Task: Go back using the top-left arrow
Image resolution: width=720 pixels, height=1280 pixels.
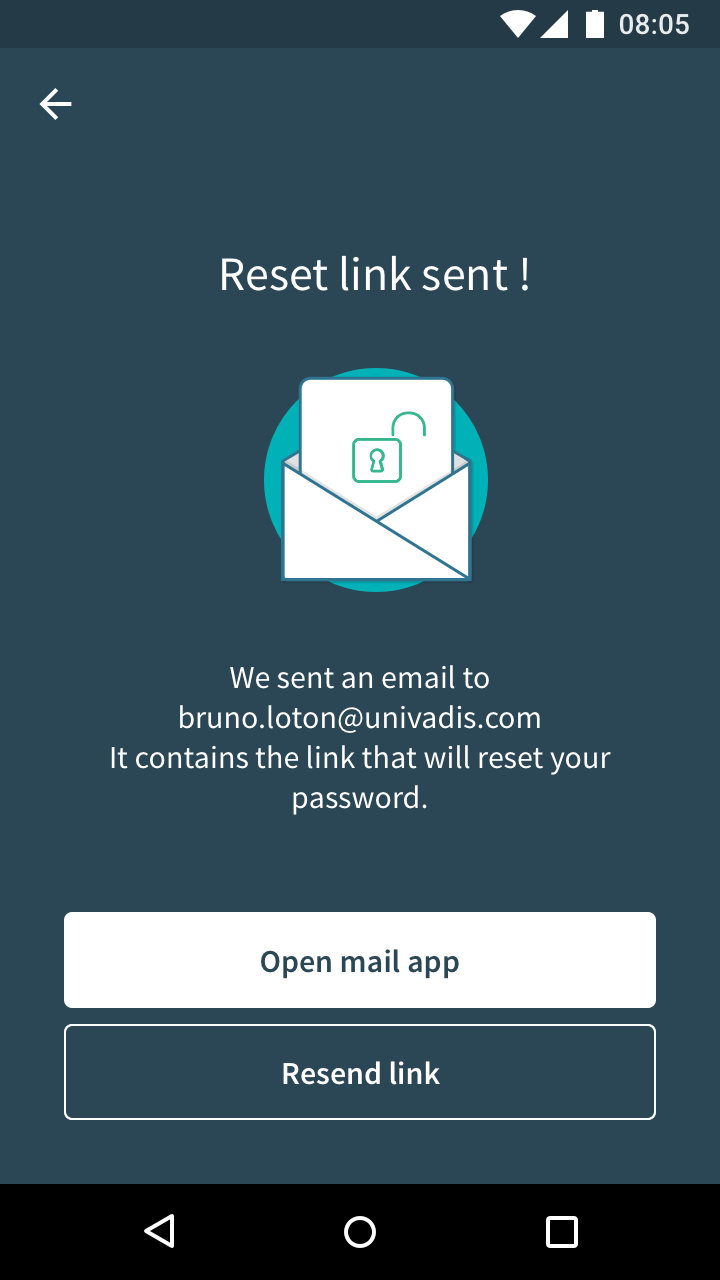Action: [55, 104]
